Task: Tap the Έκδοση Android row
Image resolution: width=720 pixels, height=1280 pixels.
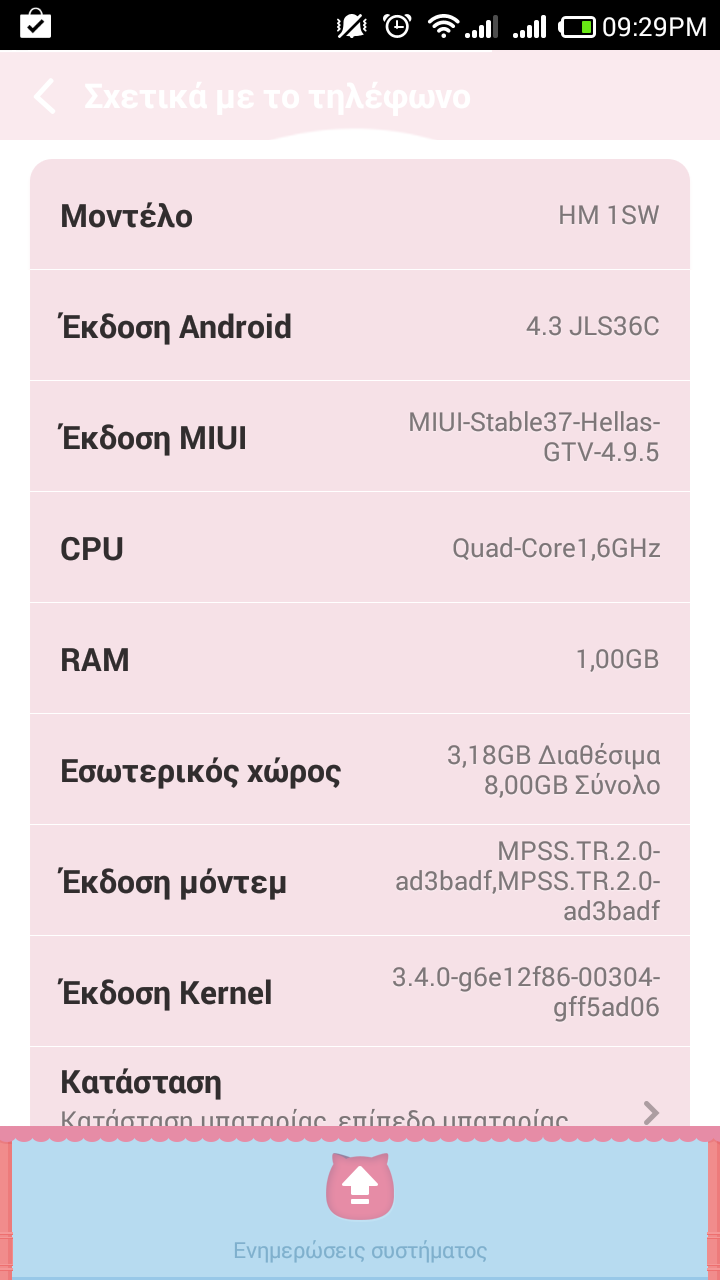Action: click(x=360, y=326)
